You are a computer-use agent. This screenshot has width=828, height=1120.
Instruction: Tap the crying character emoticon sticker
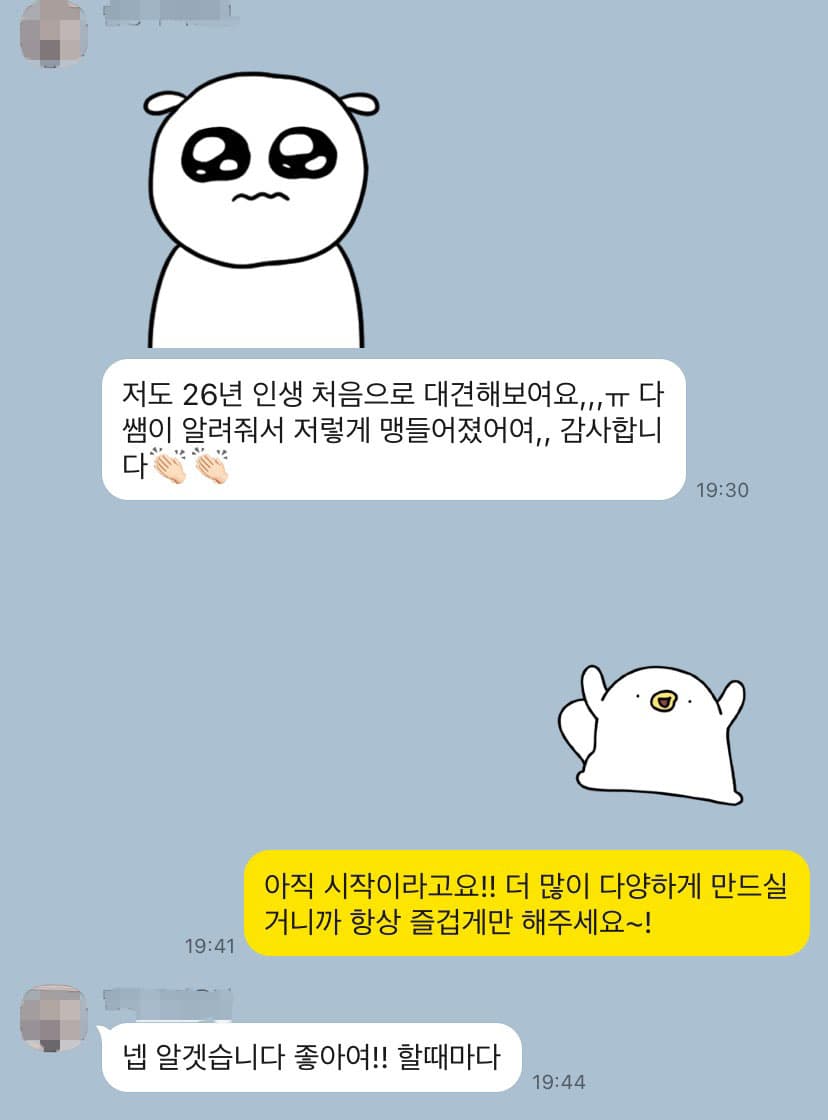[x=262, y=213]
